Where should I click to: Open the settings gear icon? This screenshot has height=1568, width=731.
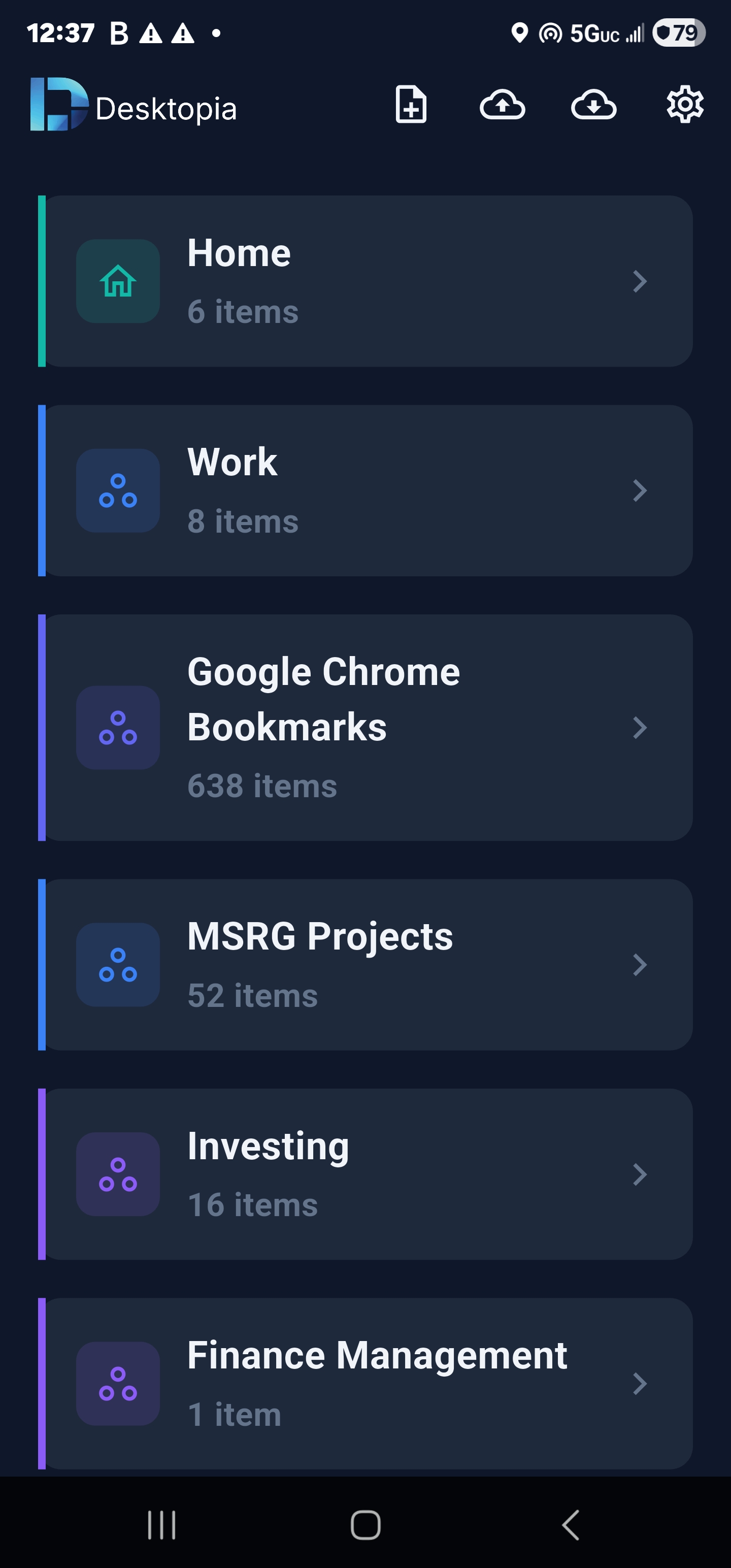pos(684,105)
